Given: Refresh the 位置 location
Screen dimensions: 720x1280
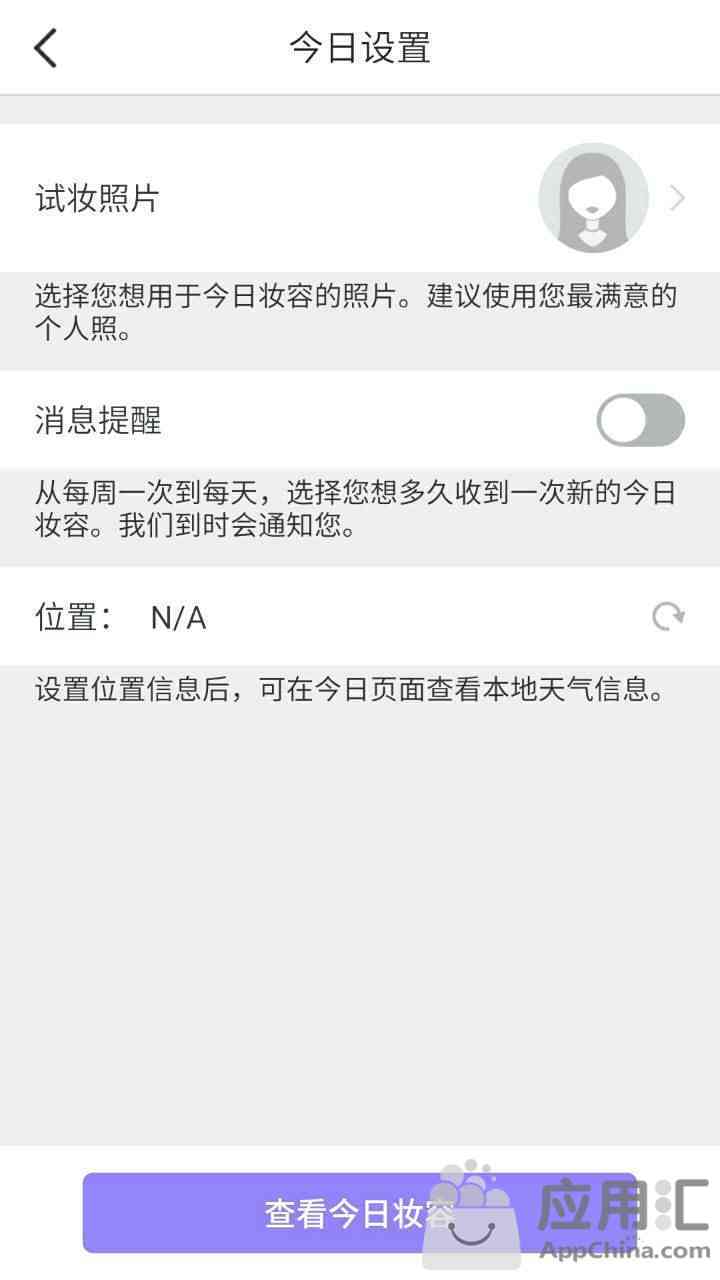Looking at the screenshot, I should pyautogui.click(x=668, y=617).
